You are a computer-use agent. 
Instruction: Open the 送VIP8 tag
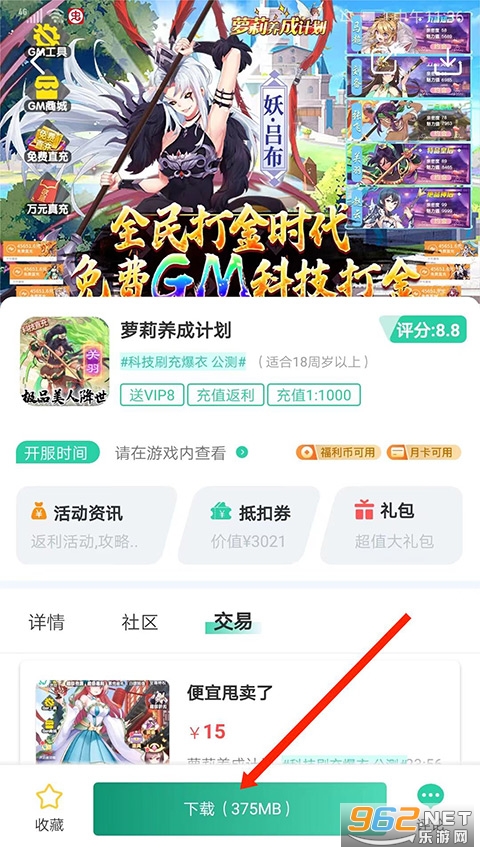[x=152, y=395]
